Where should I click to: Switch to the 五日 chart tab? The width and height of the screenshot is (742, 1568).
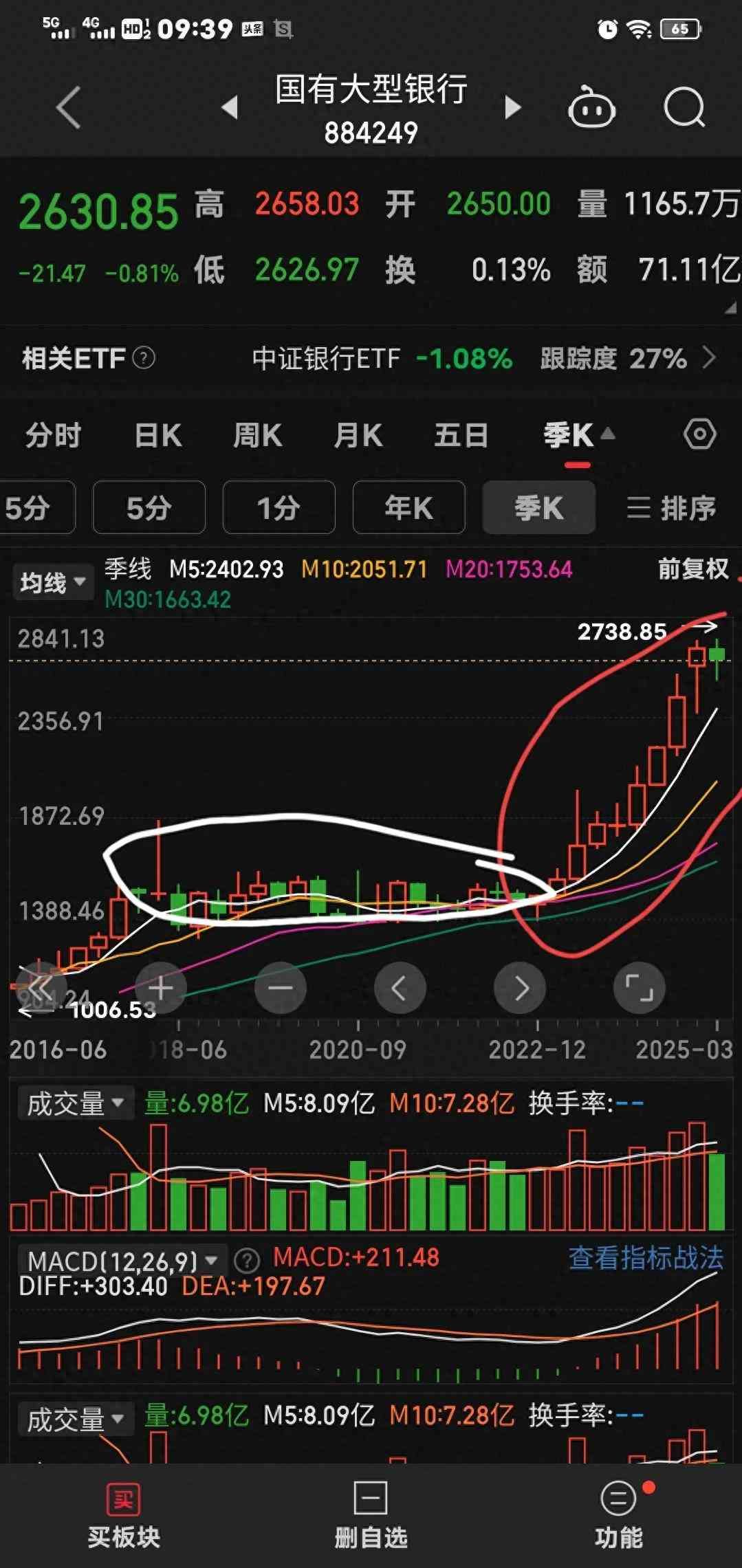(x=461, y=435)
